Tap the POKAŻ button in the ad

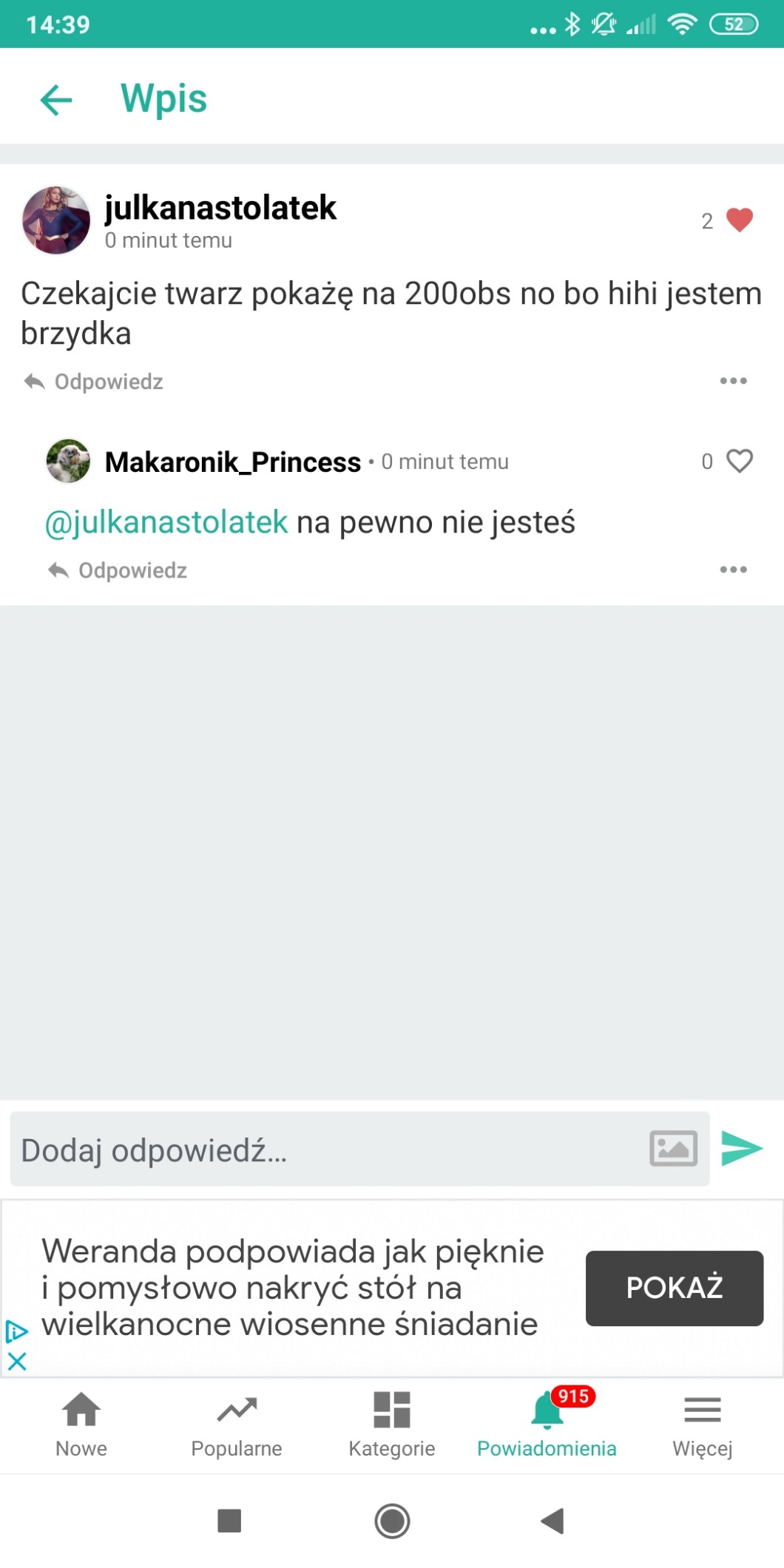pyautogui.click(x=674, y=1288)
